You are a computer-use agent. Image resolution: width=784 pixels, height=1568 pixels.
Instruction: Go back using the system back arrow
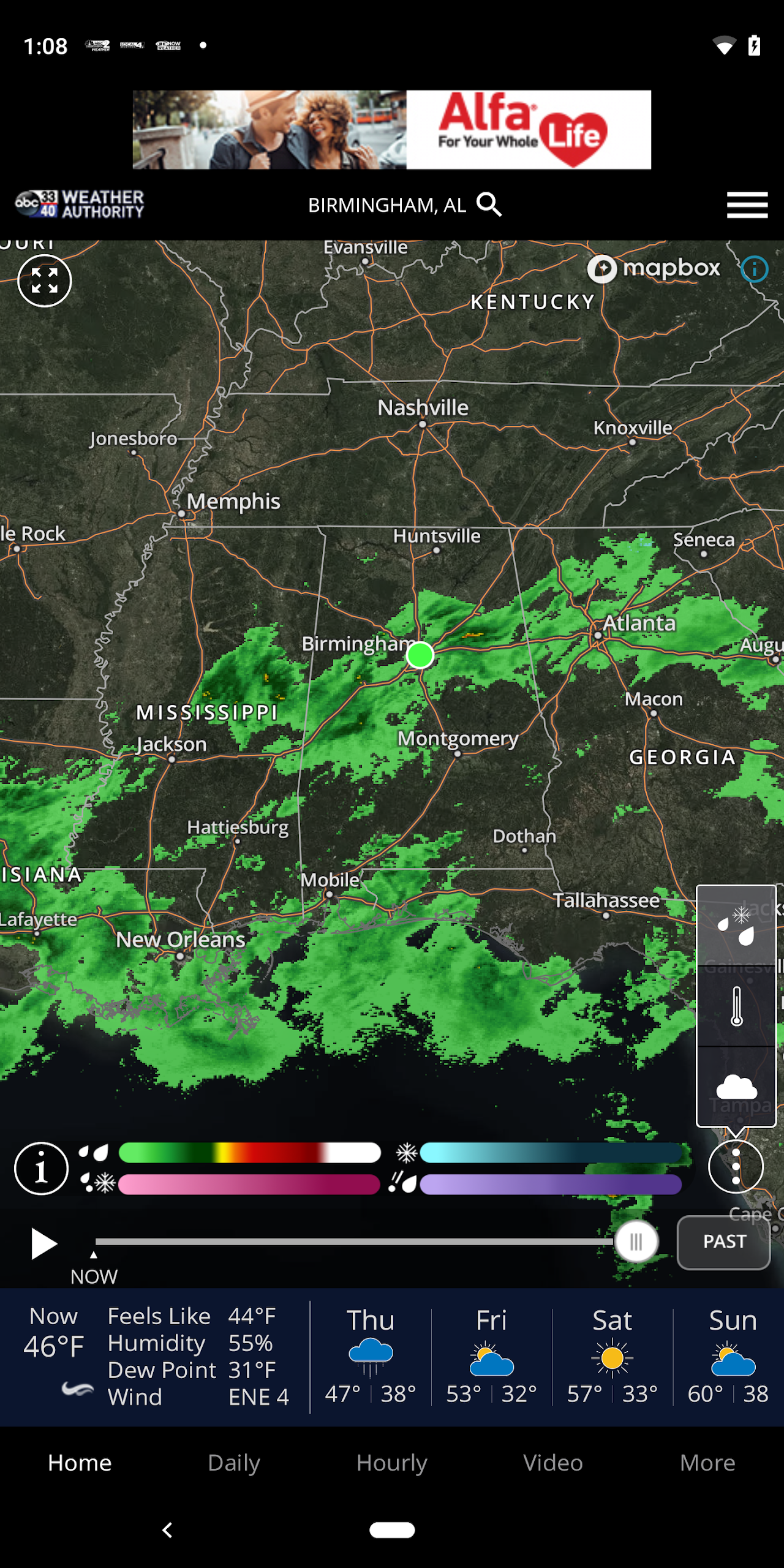pyautogui.click(x=167, y=1530)
